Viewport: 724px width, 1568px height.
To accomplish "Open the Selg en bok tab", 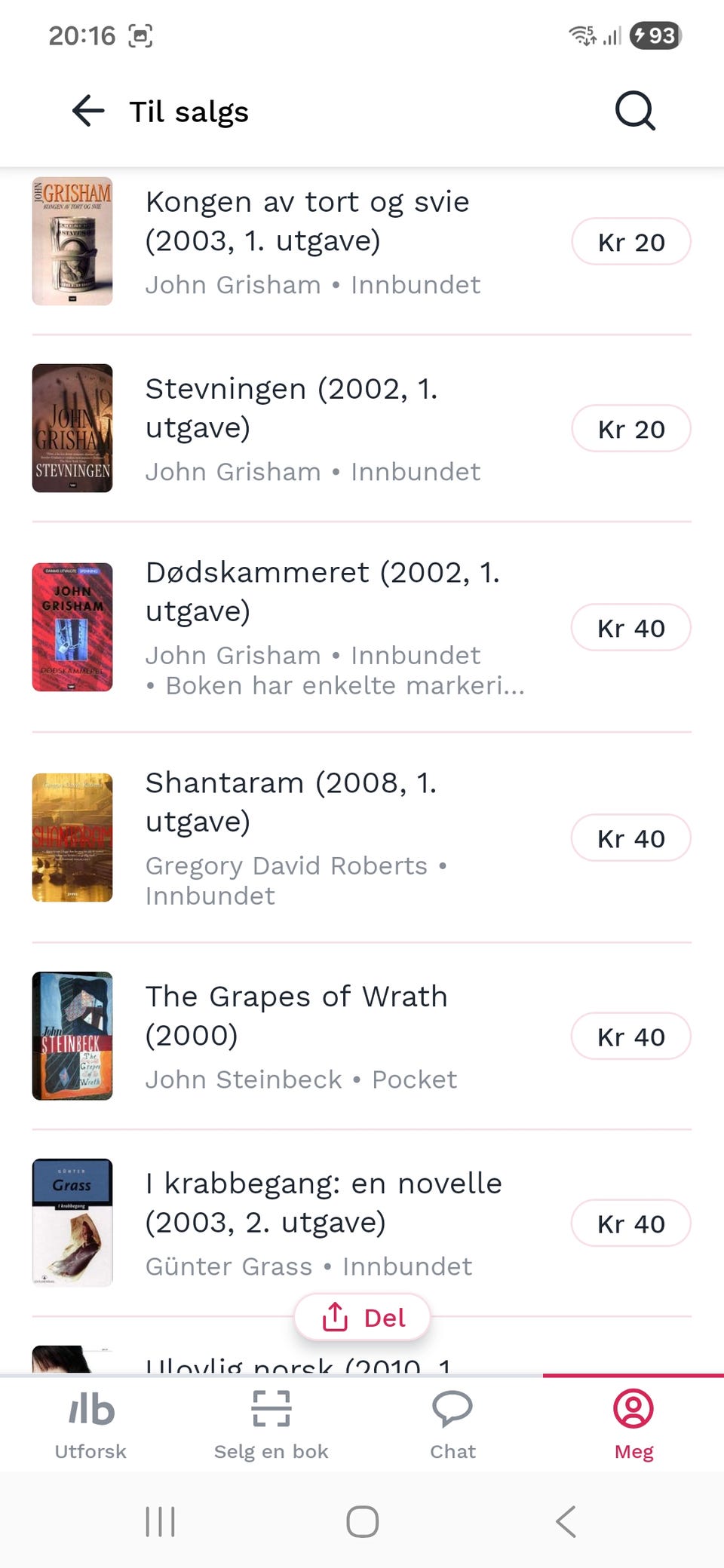I will click(x=271, y=1424).
